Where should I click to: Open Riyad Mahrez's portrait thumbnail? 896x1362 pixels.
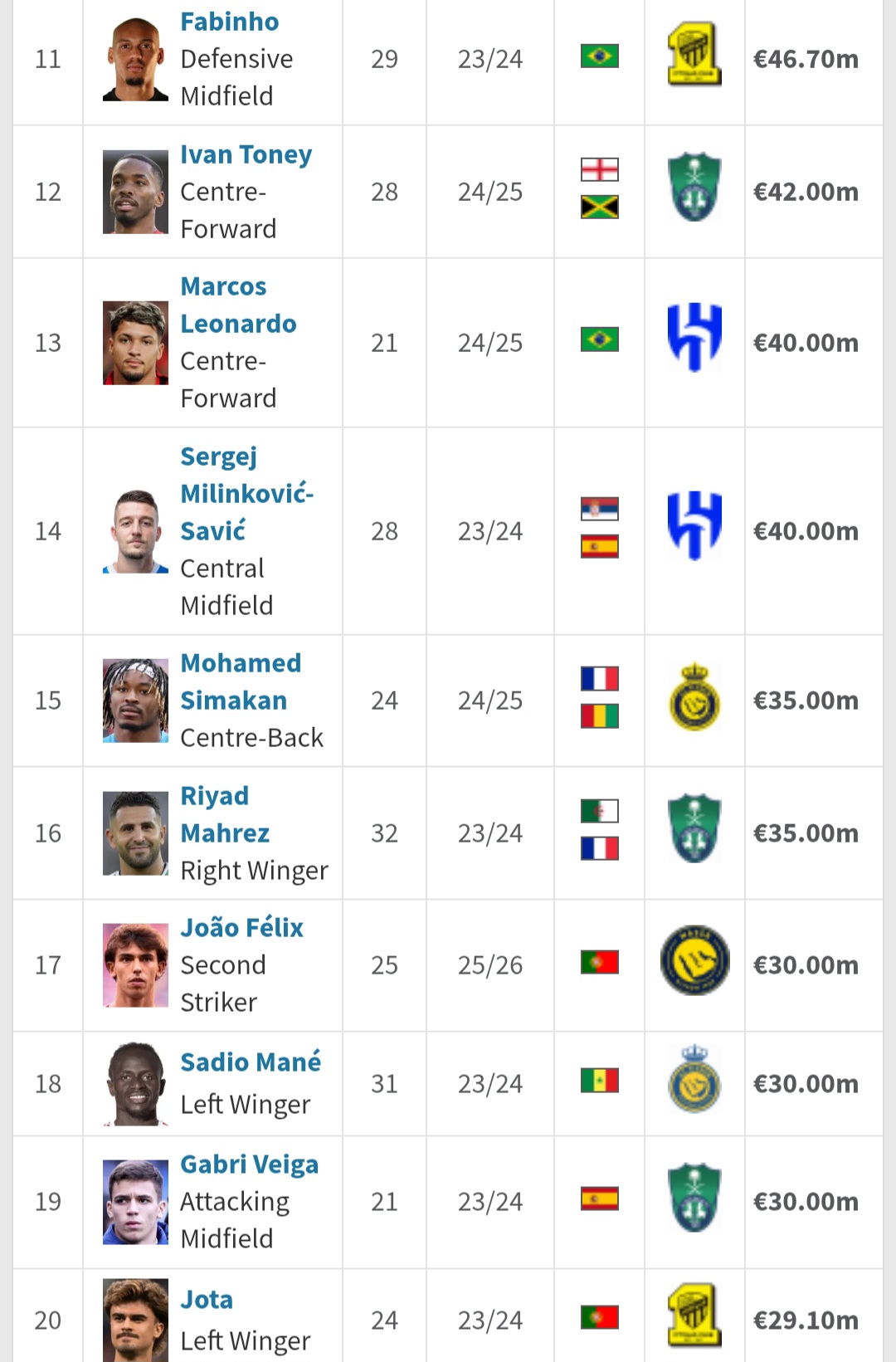coord(135,832)
